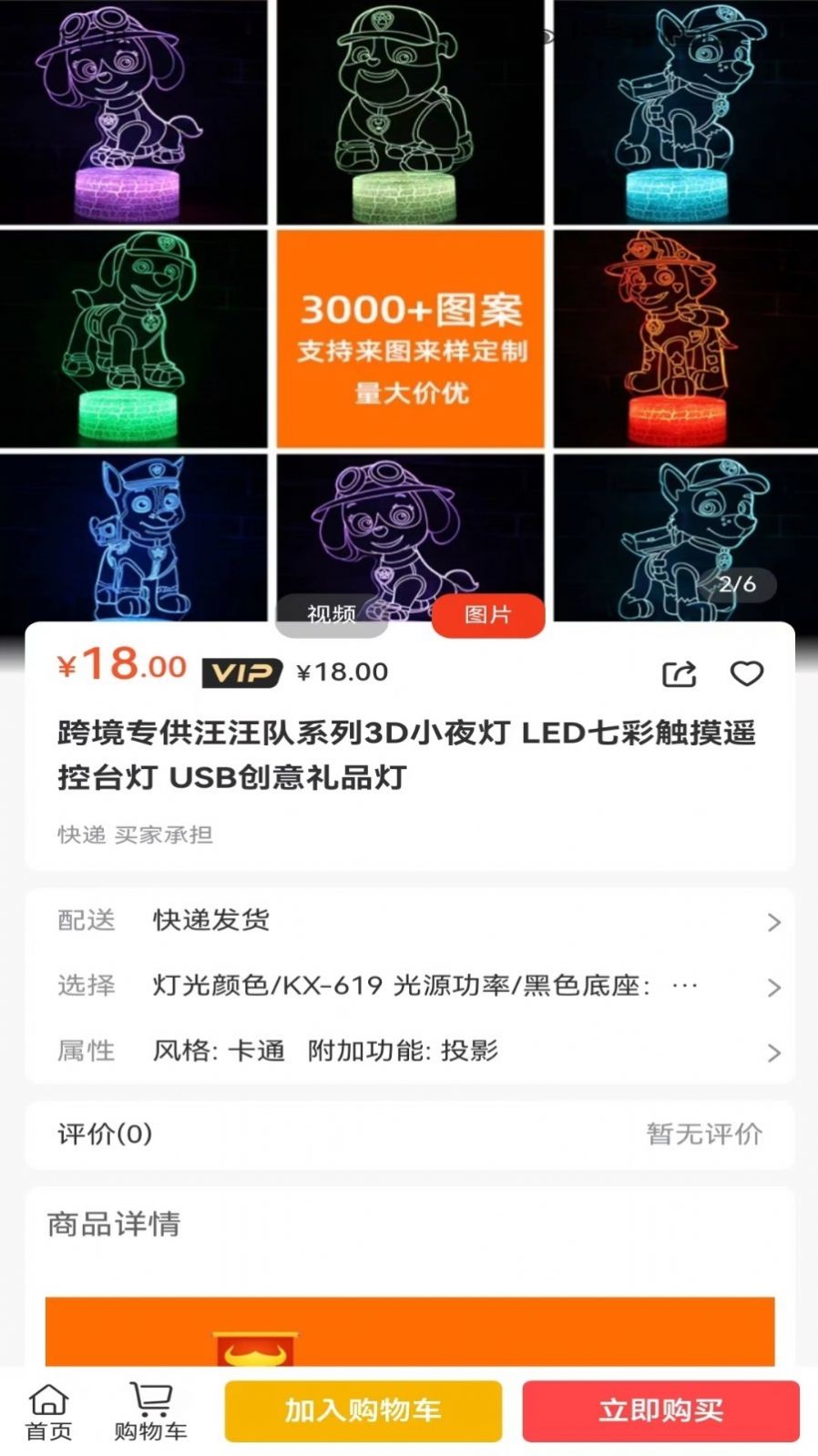Toggle the heart favorite icon

[x=748, y=674]
